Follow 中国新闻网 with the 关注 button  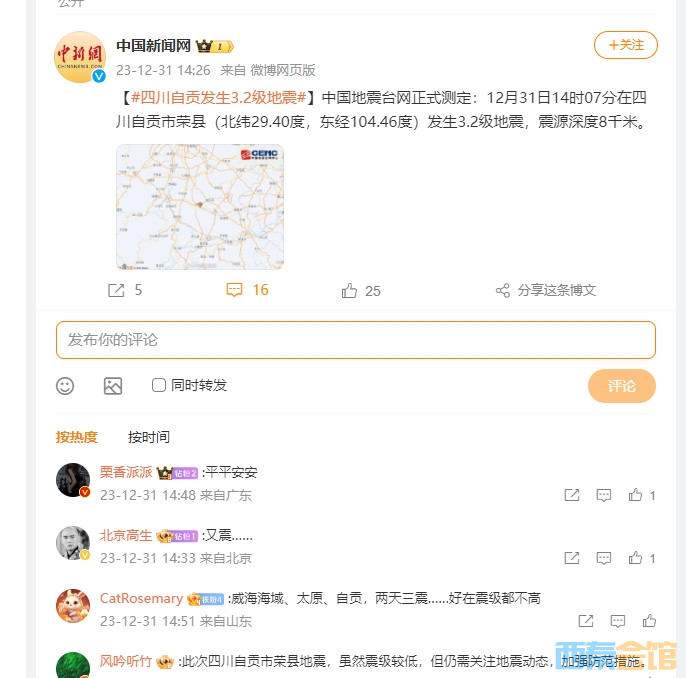click(x=626, y=45)
